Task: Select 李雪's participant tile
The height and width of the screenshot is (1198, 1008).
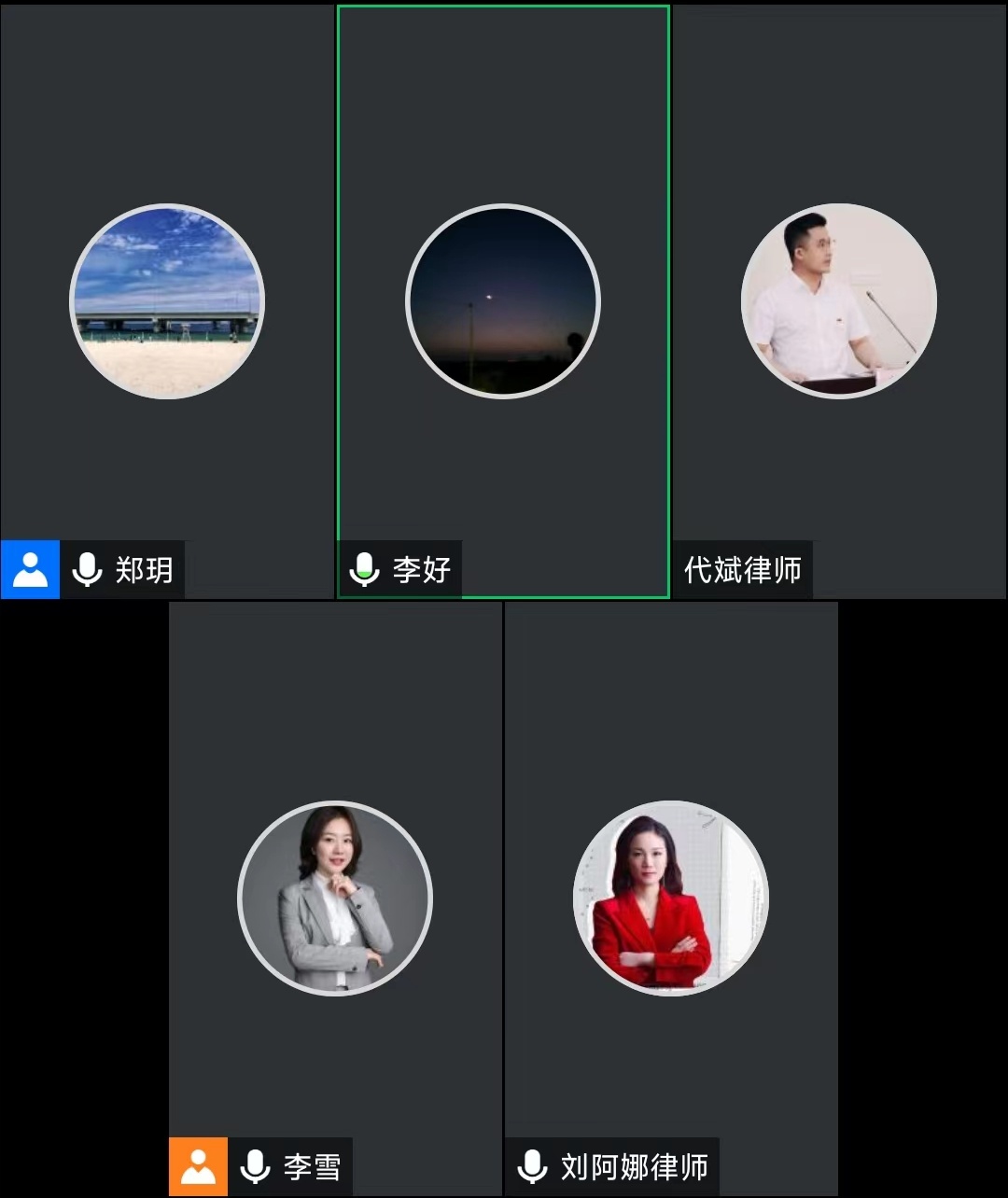Action: 335,898
